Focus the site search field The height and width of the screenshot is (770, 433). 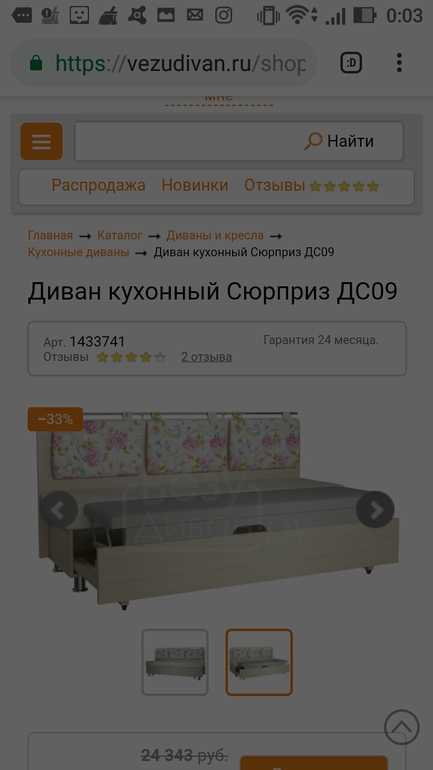pyautogui.click(x=187, y=141)
